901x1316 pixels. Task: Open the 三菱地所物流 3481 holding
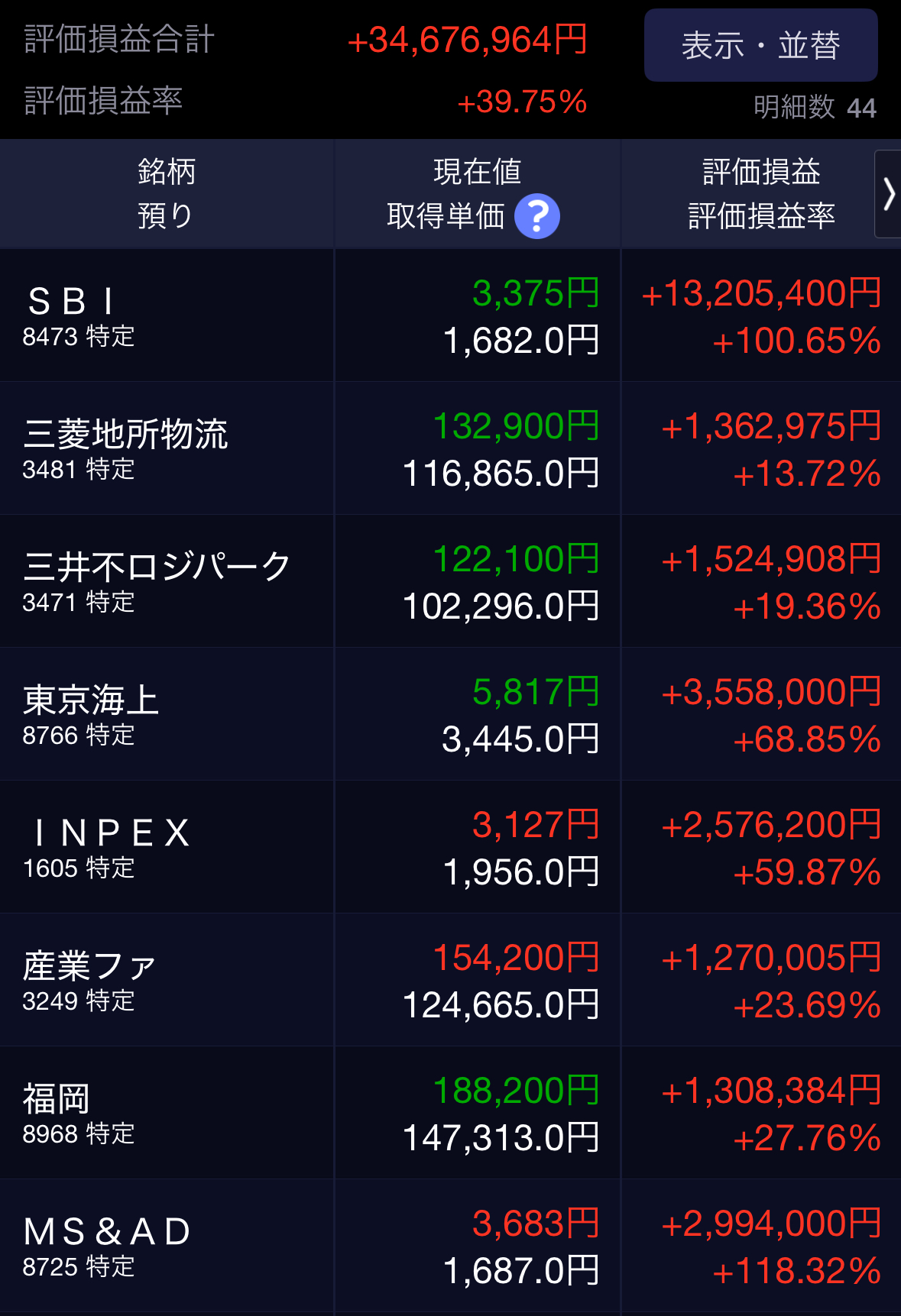[x=450, y=448]
